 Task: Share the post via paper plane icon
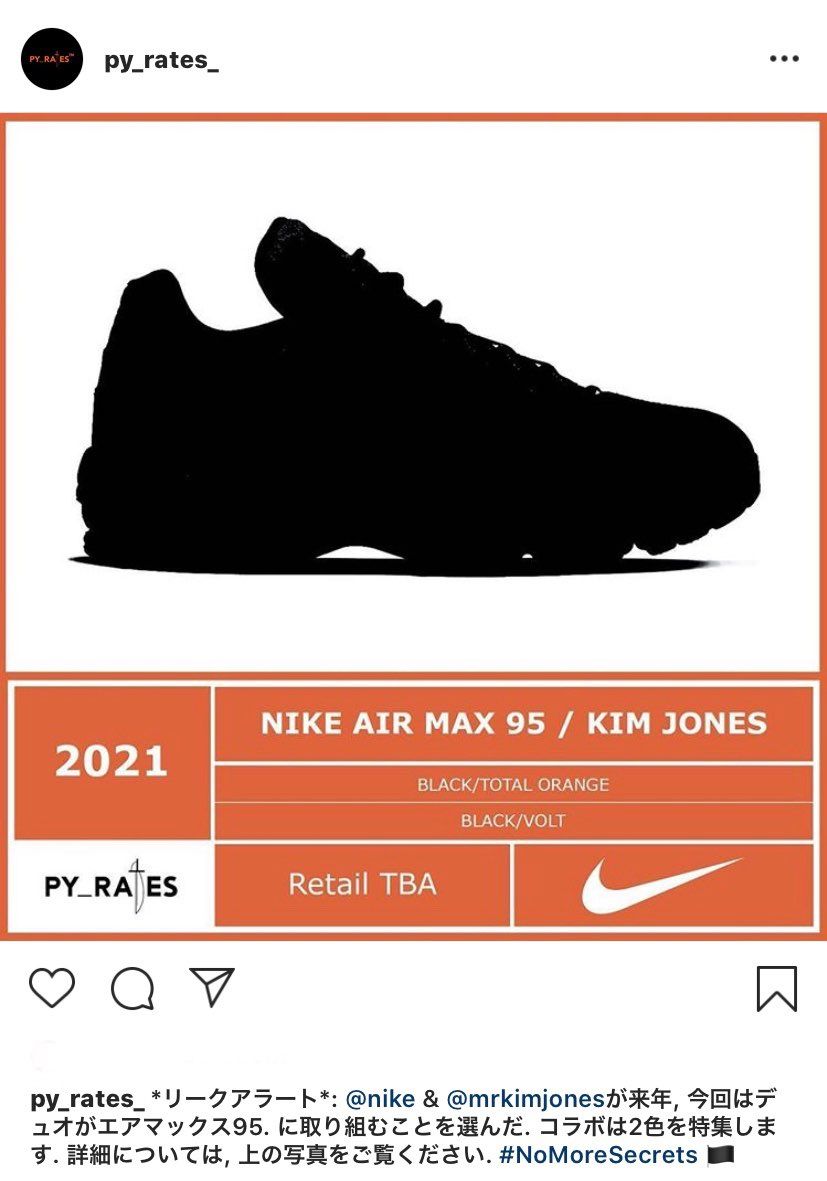[x=212, y=987]
